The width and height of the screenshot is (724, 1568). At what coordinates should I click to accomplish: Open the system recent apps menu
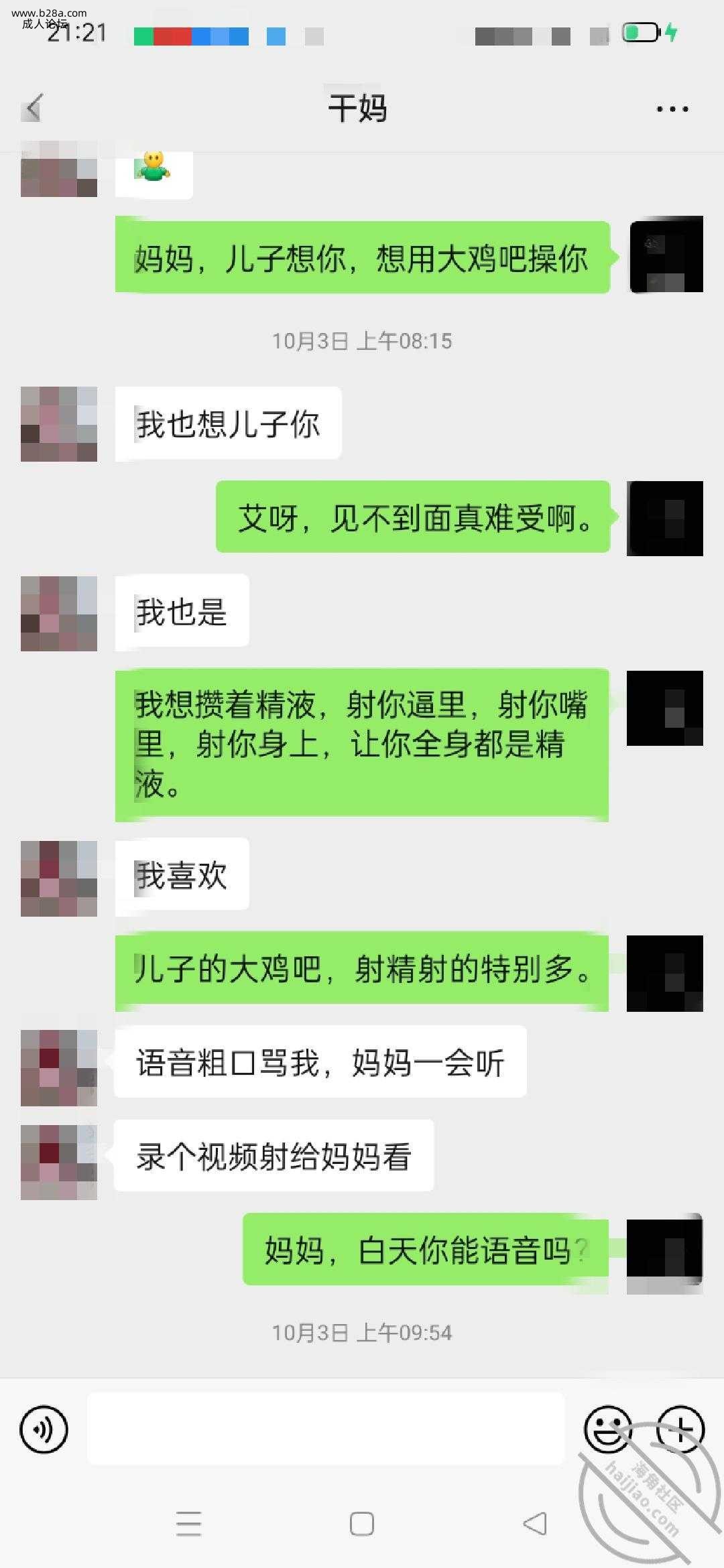tap(188, 1524)
